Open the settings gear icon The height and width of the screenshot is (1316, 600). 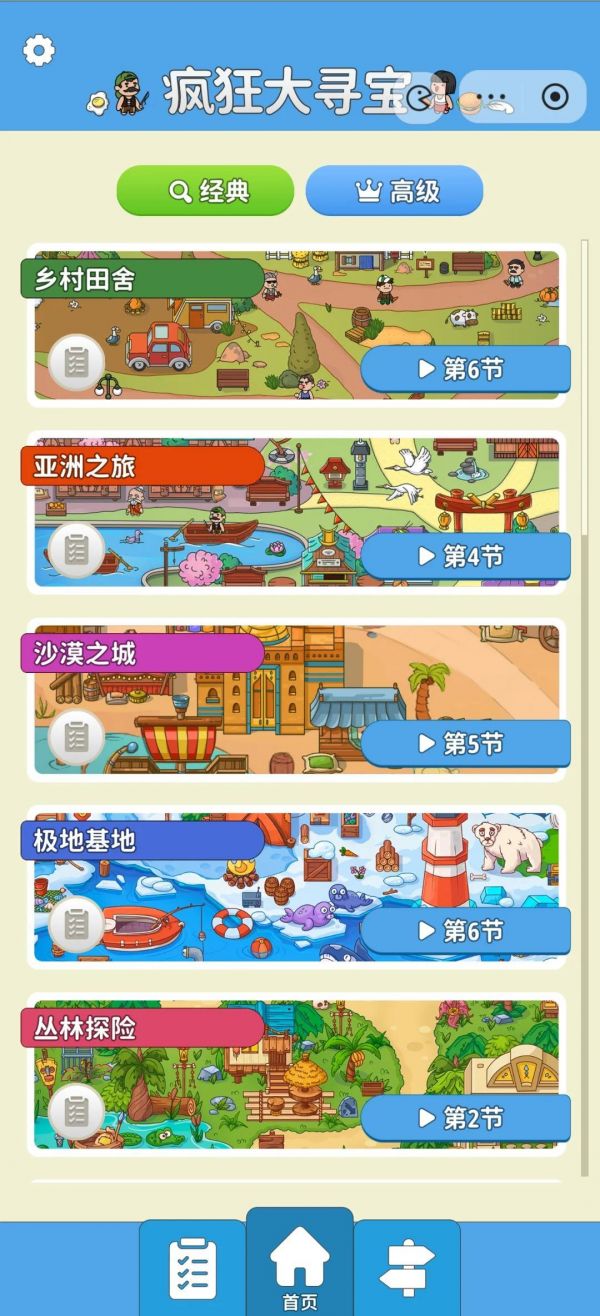point(39,50)
